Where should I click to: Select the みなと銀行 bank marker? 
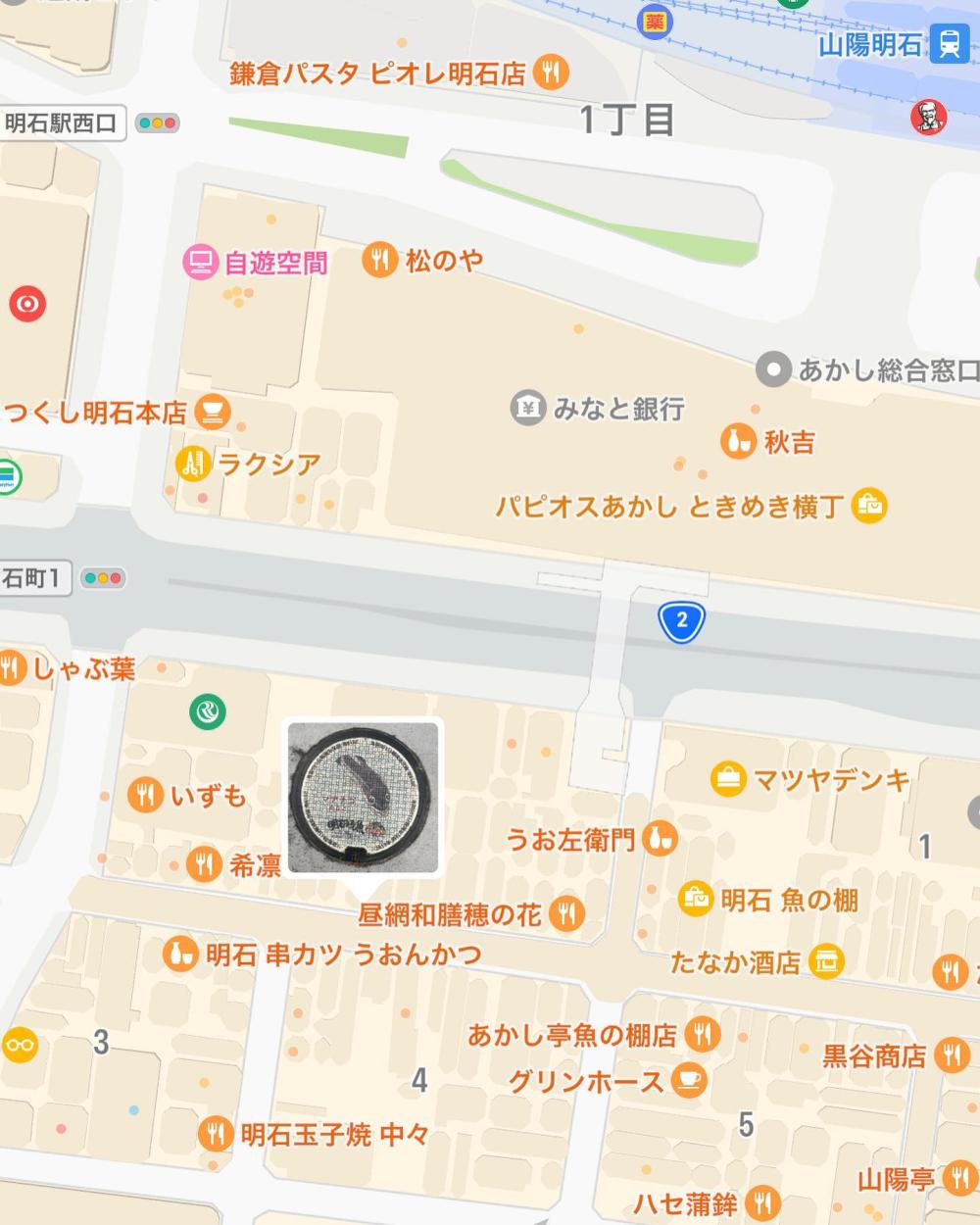pyautogui.click(x=527, y=408)
